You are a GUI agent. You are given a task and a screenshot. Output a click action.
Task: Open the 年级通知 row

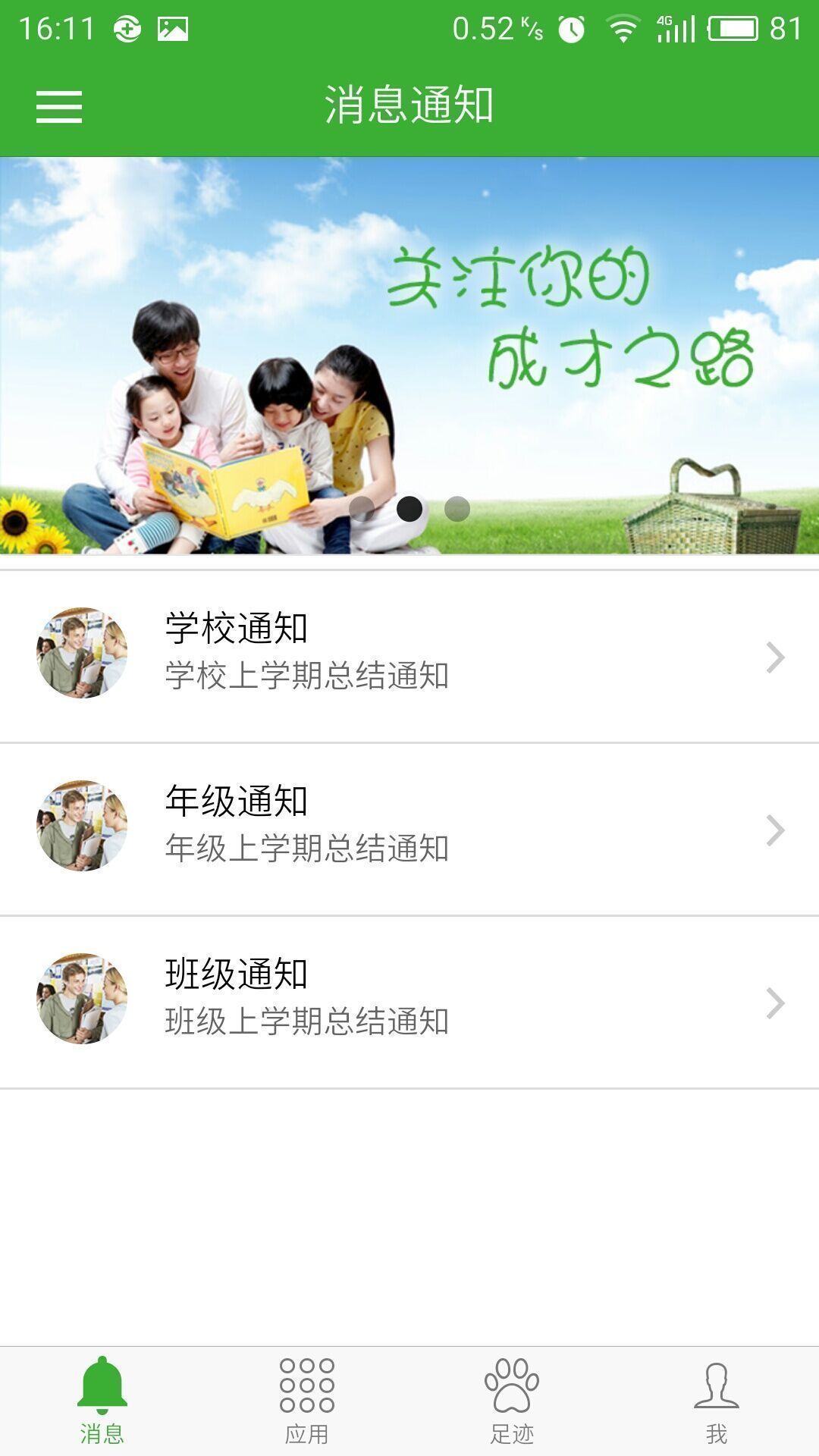[409, 829]
